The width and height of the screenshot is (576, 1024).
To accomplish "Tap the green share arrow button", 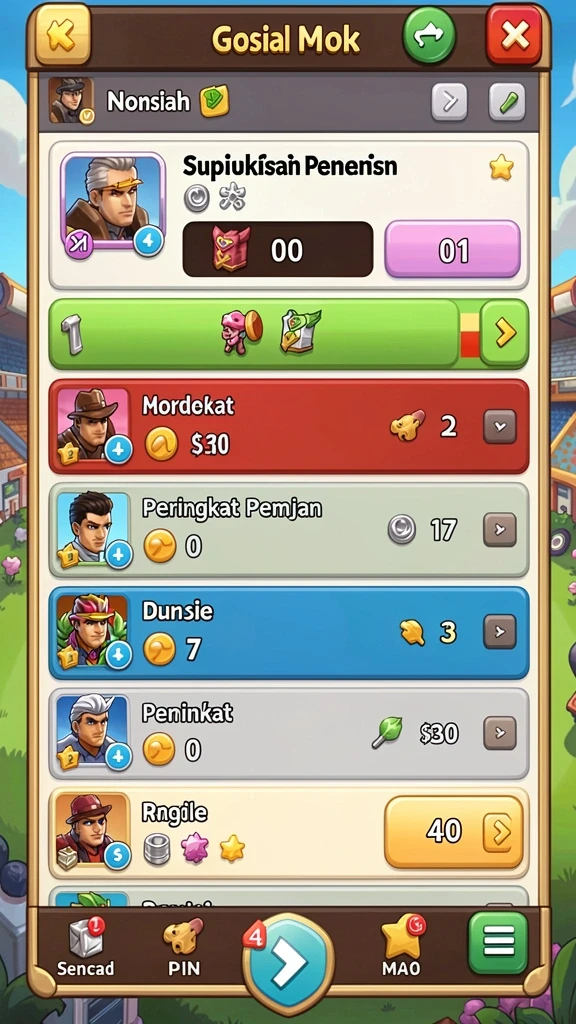I will [x=429, y=35].
